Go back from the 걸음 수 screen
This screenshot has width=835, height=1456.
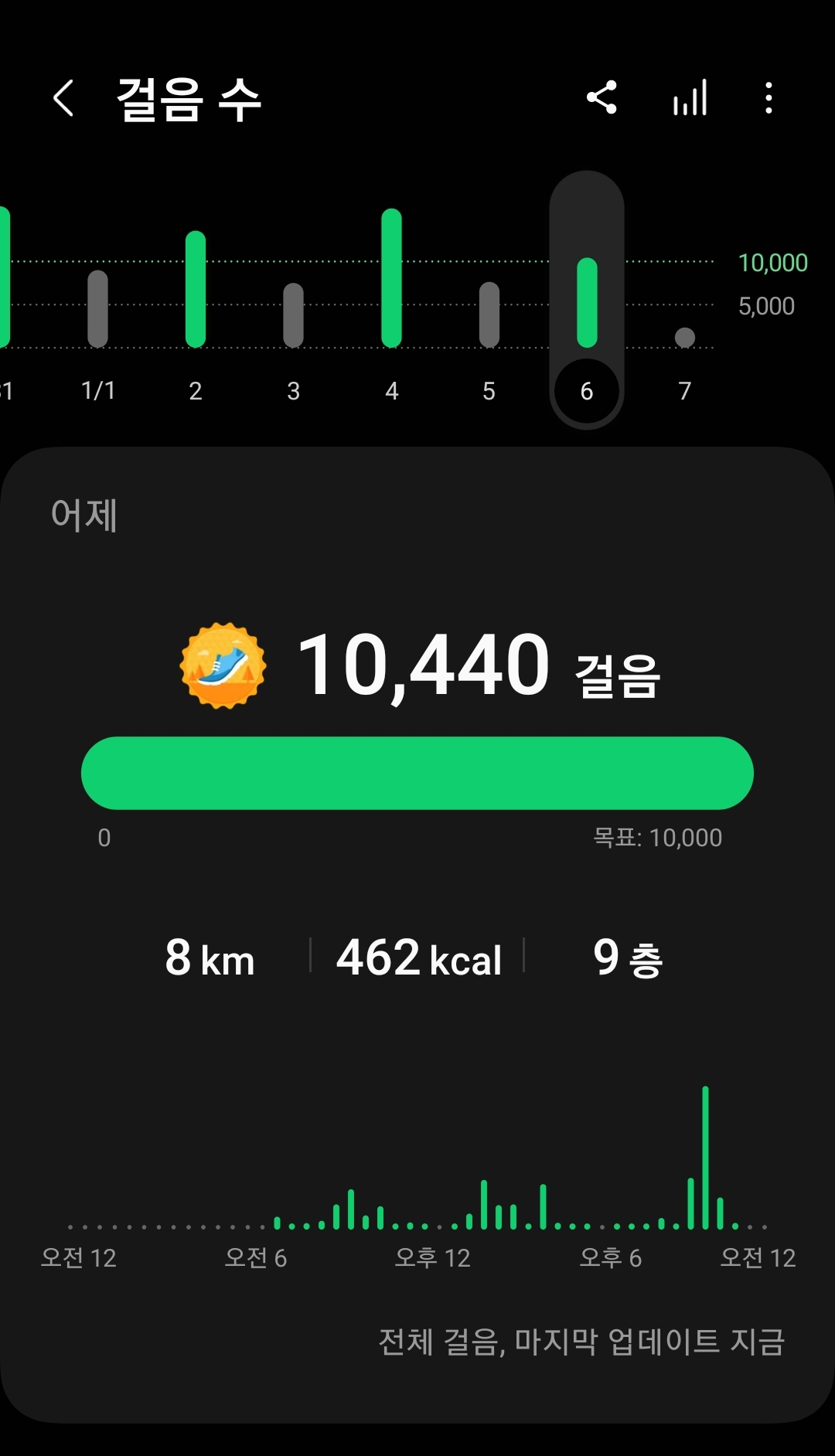63,99
